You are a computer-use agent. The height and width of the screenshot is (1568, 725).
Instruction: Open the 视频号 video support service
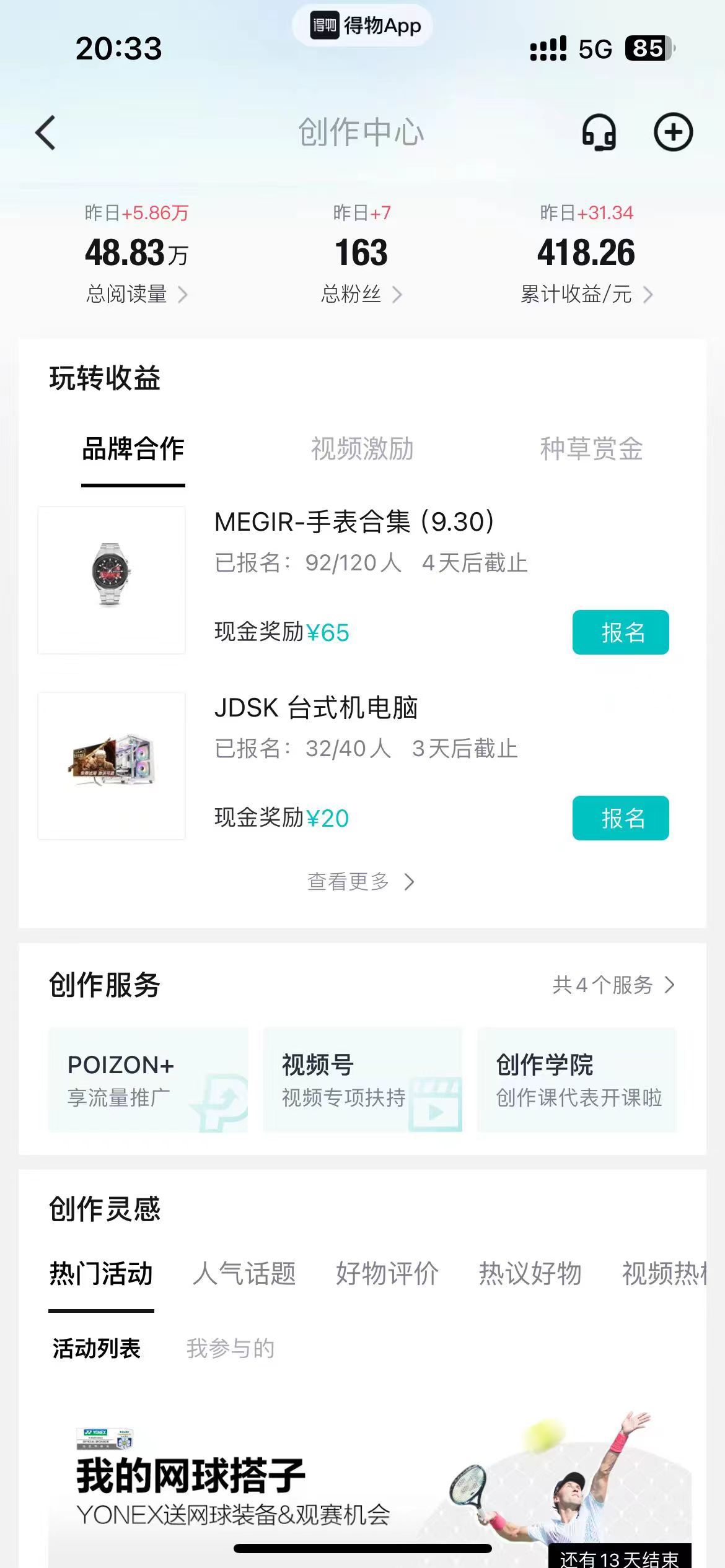click(362, 1079)
